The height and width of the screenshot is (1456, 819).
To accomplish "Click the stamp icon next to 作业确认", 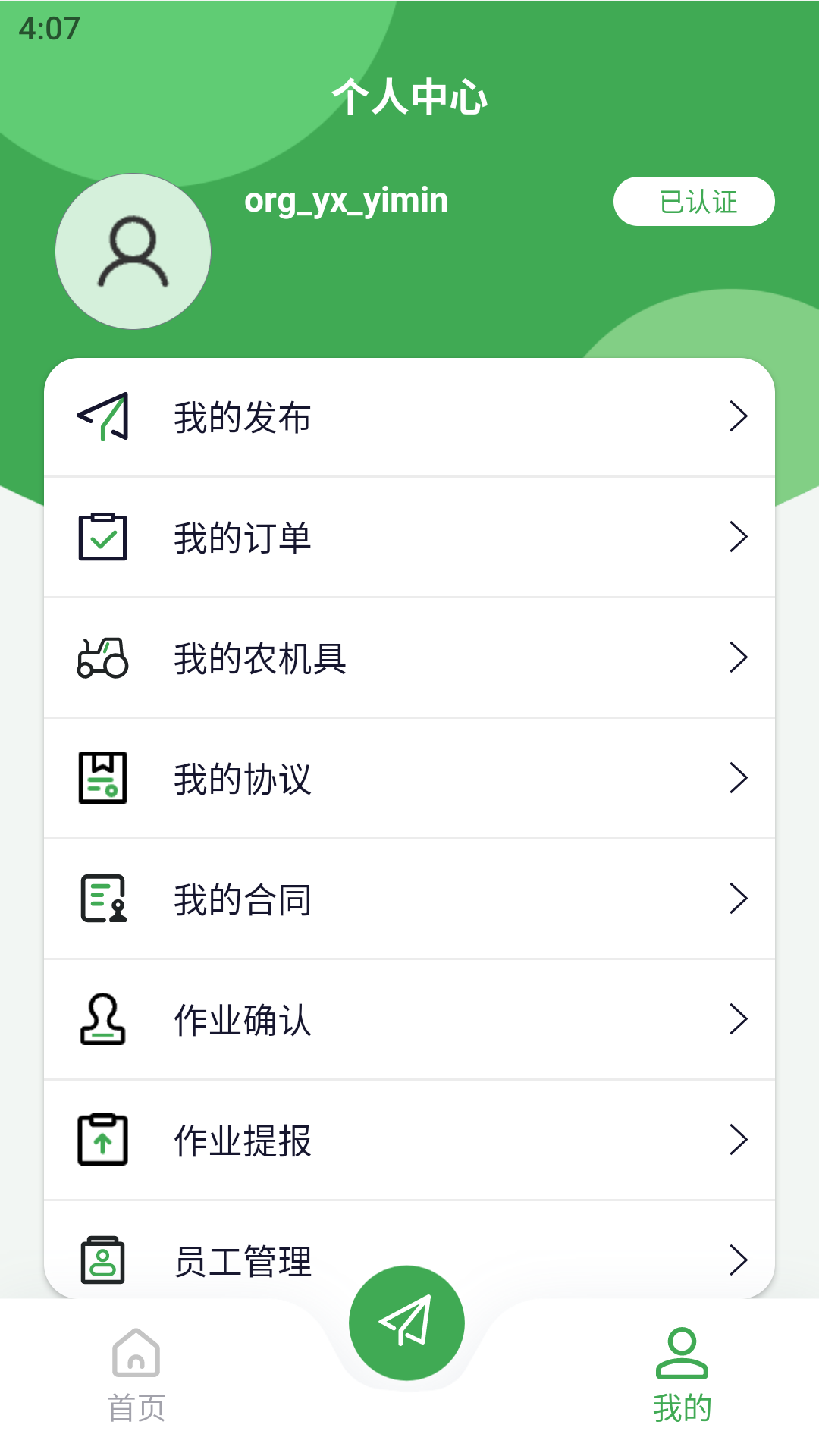I will tap(102, 1020).
